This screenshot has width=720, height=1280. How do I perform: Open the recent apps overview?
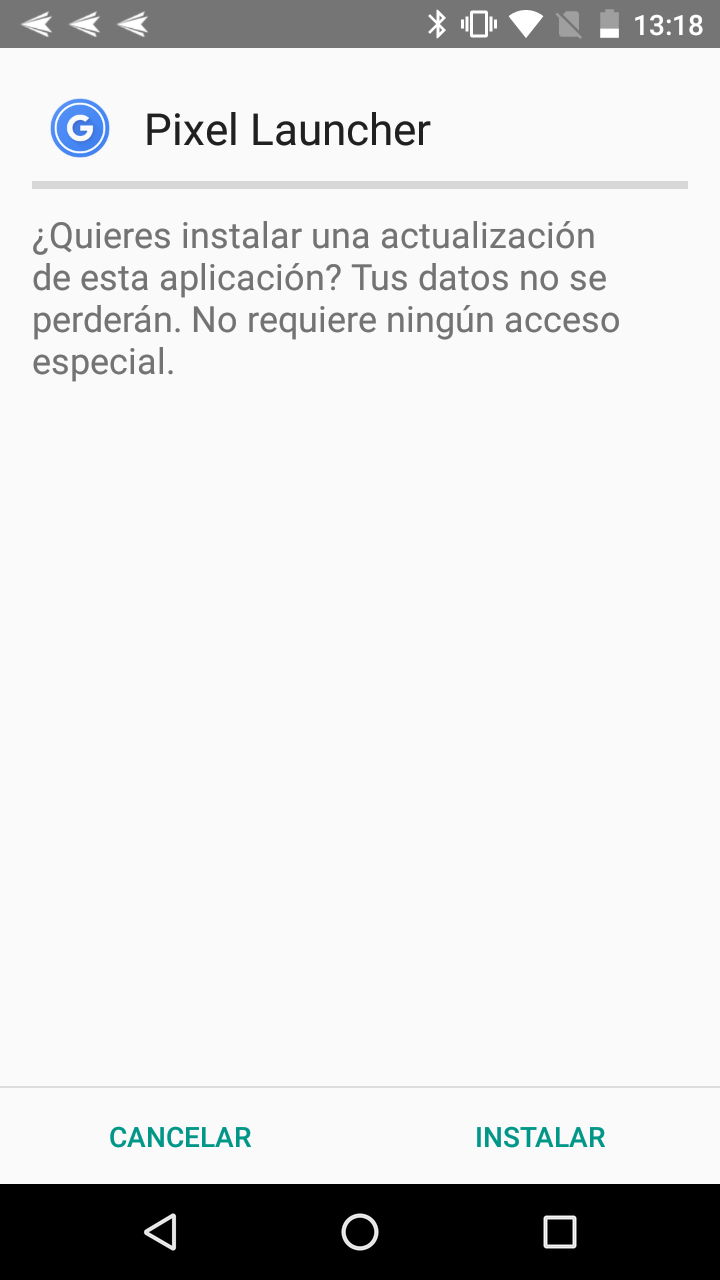[x=560, y=1232]
